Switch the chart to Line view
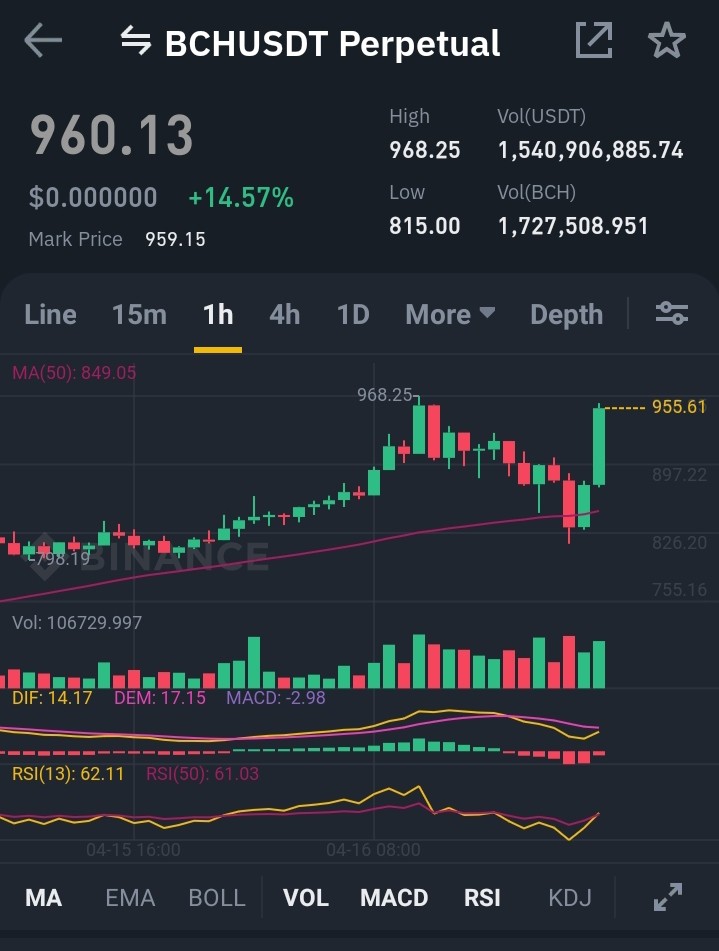The height and width of the screenshot is (951, 719). point(50,315)
